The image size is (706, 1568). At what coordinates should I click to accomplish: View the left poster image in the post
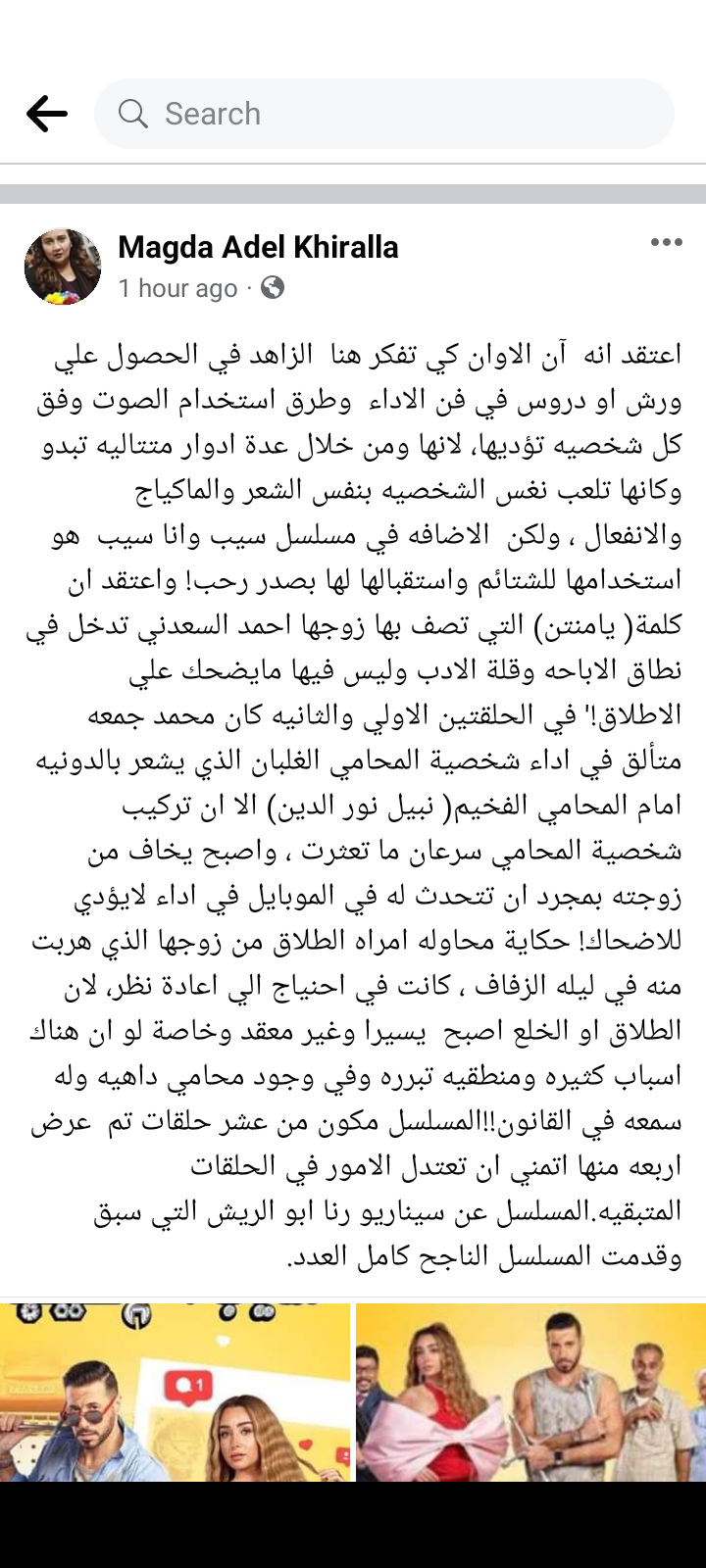click(175, 1392)
